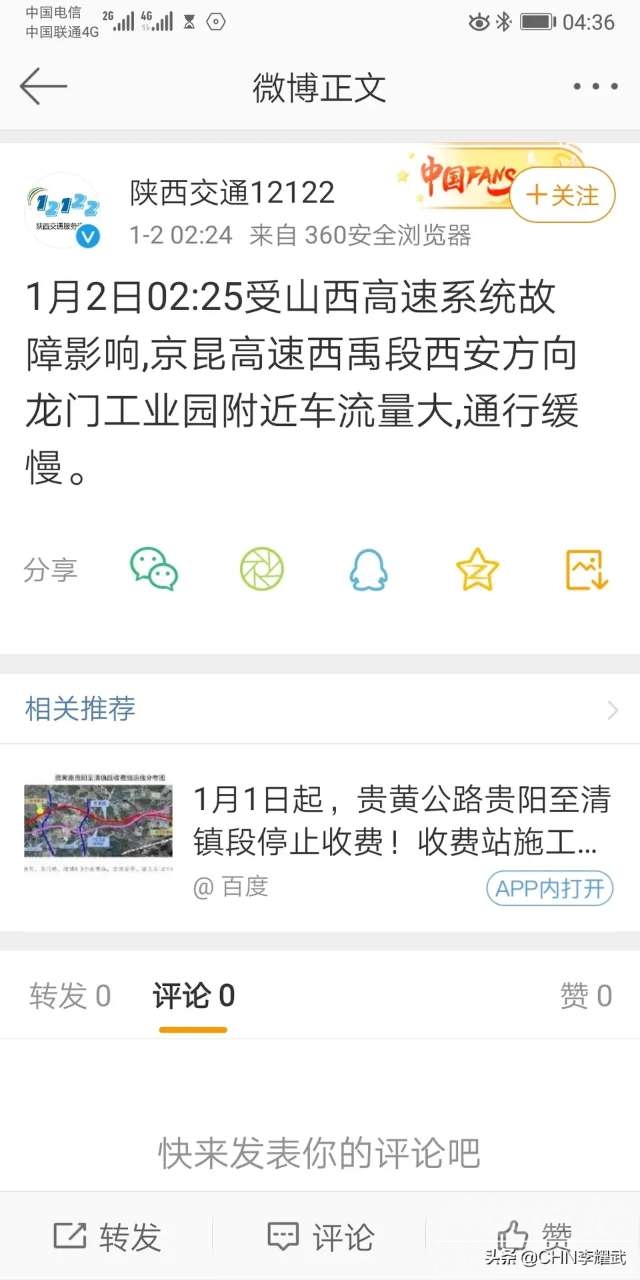
Task: Save the post as an image
Action: coord(587,568)
